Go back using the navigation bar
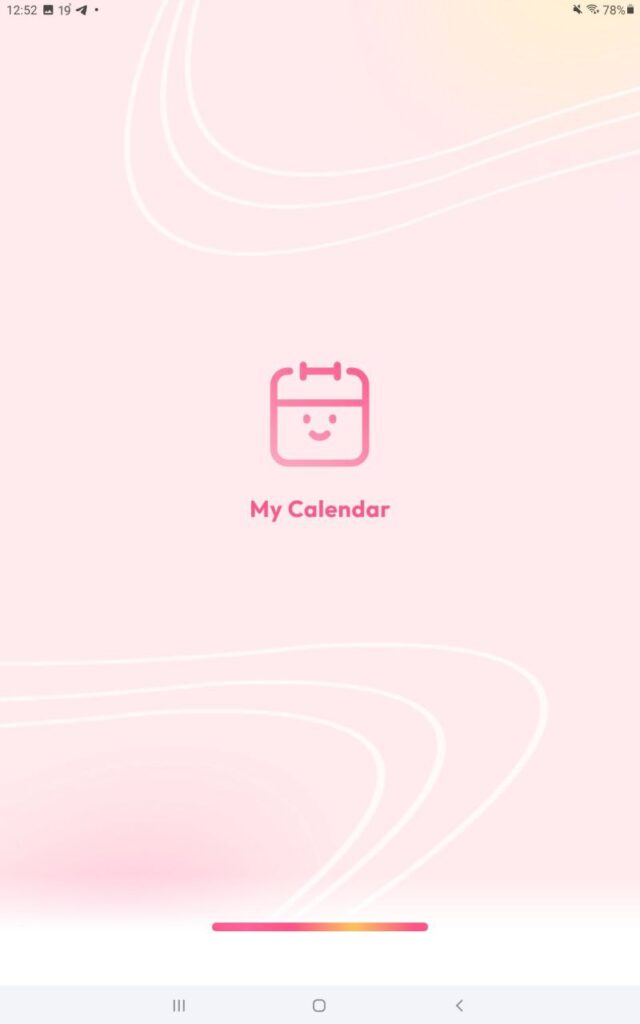 point(459,1005)
